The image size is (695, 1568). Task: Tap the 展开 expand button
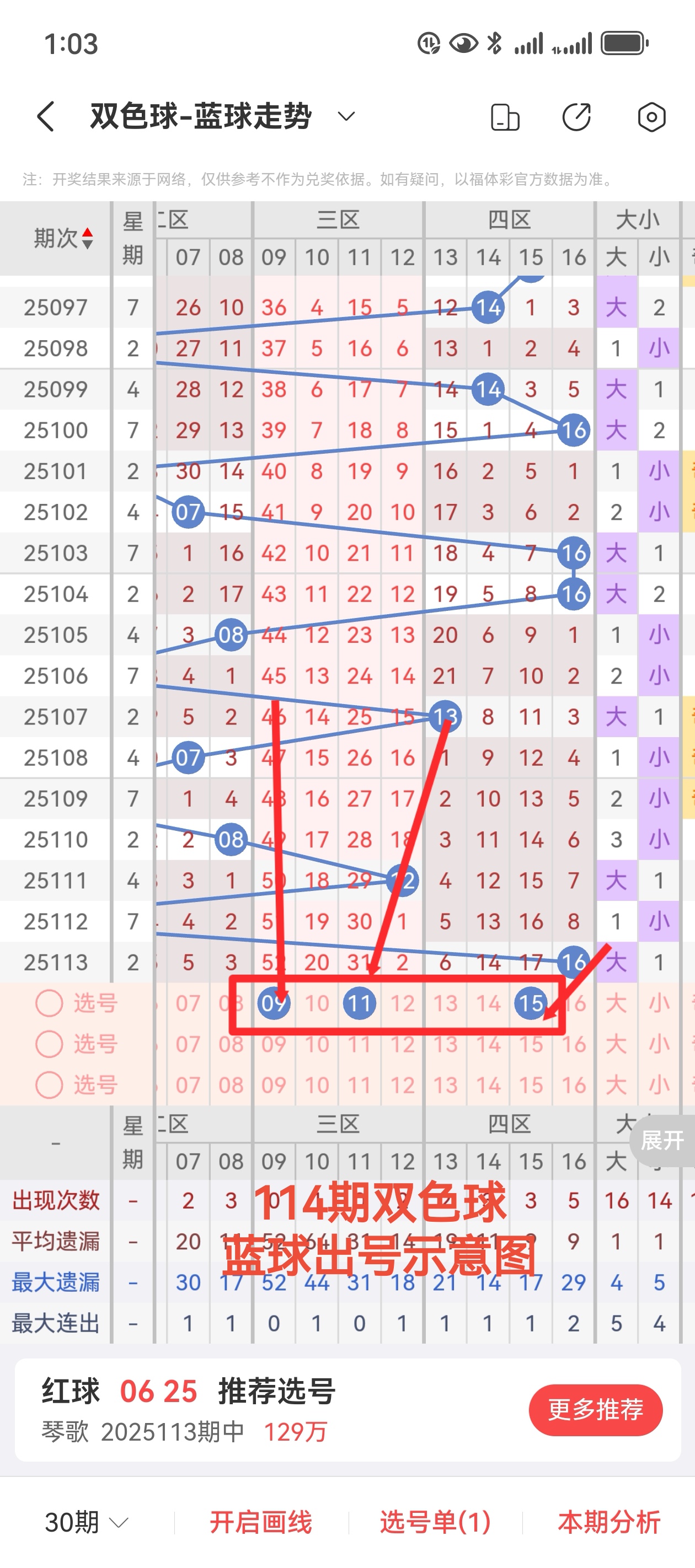tap(662, 1140)
